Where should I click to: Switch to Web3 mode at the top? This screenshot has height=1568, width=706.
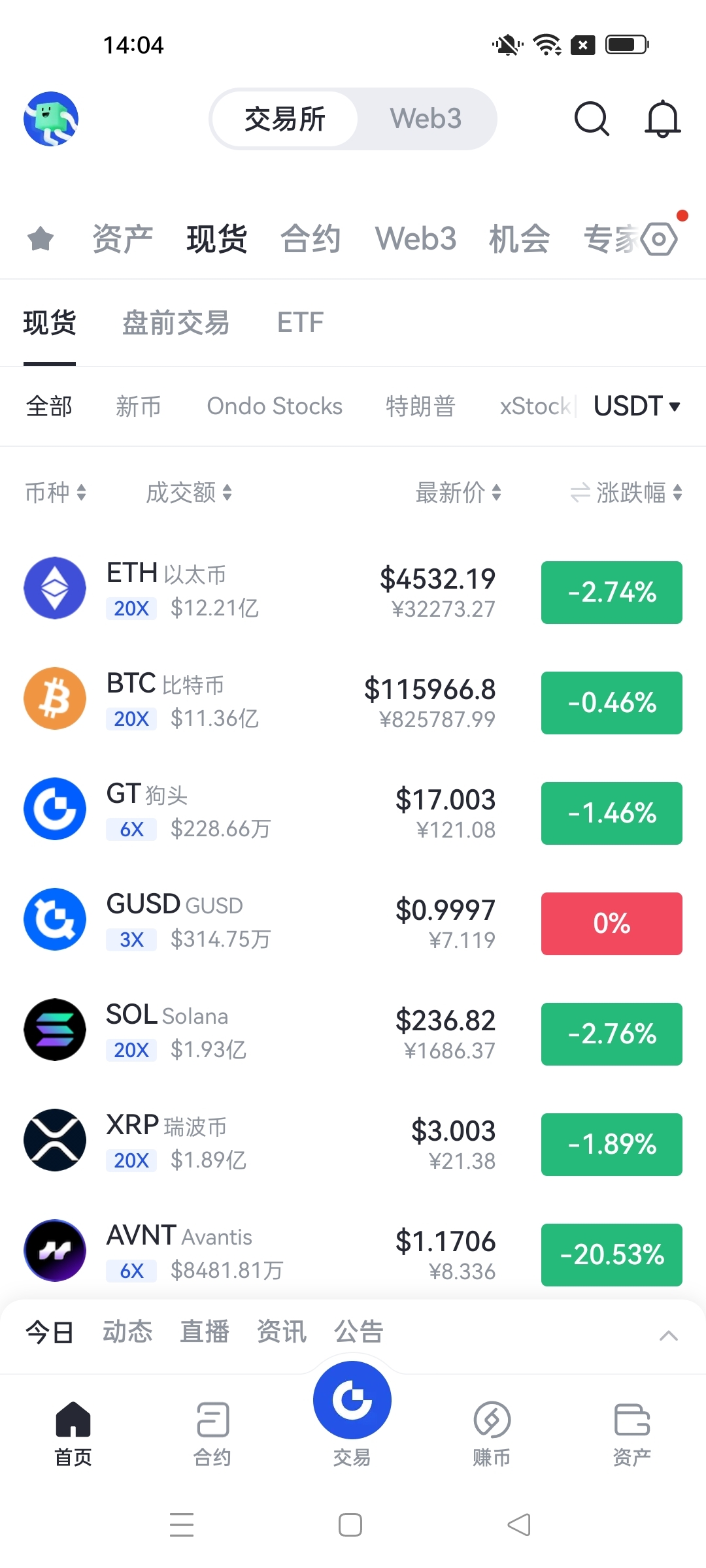click(426, 118)
